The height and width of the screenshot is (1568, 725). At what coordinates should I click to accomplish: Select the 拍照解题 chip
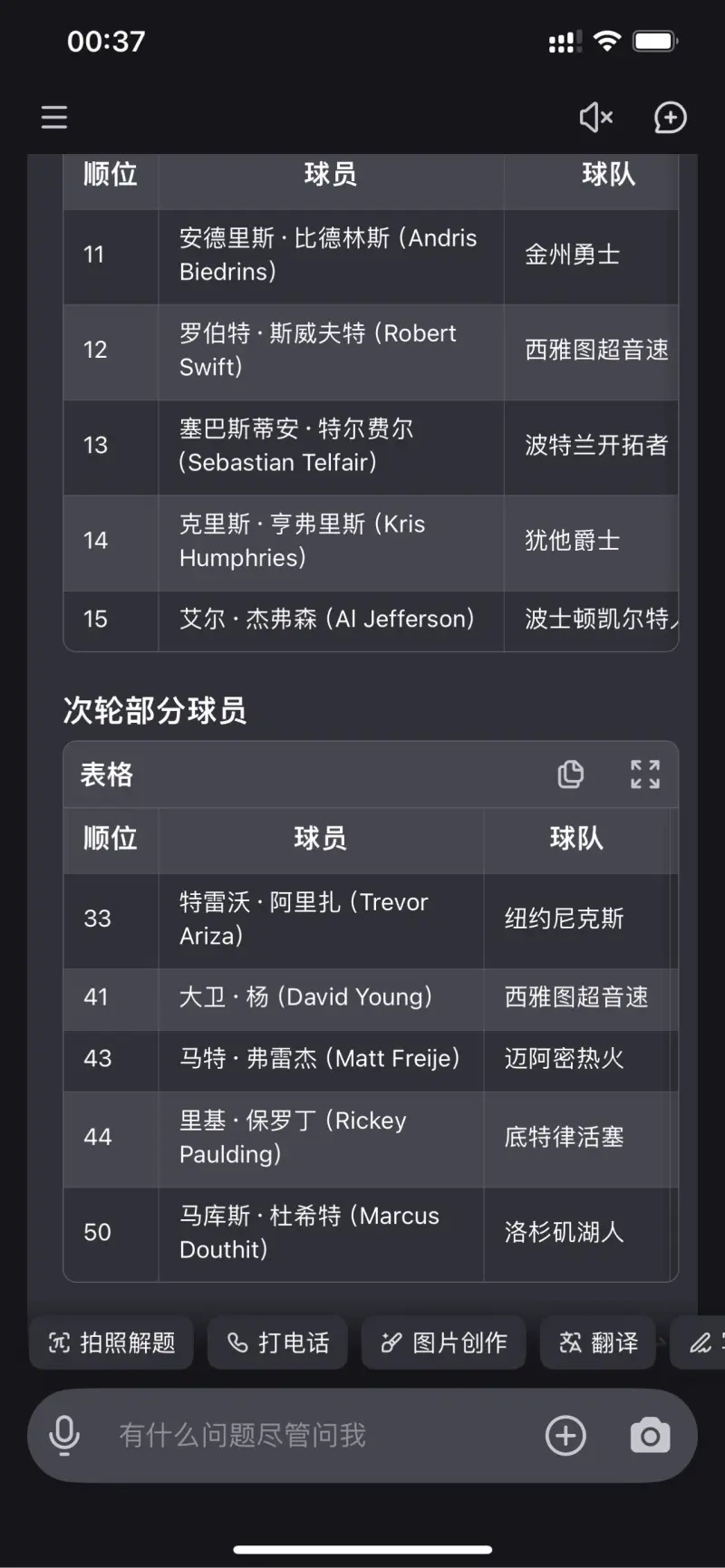[x=111, y=1342]
